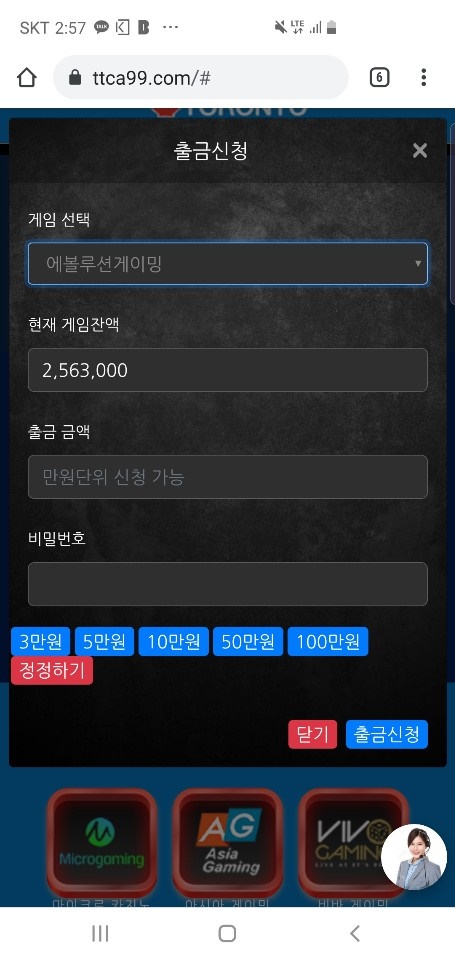Open the browser overflow menu
This screenshot has width=455, height=960.
point(423,78)
